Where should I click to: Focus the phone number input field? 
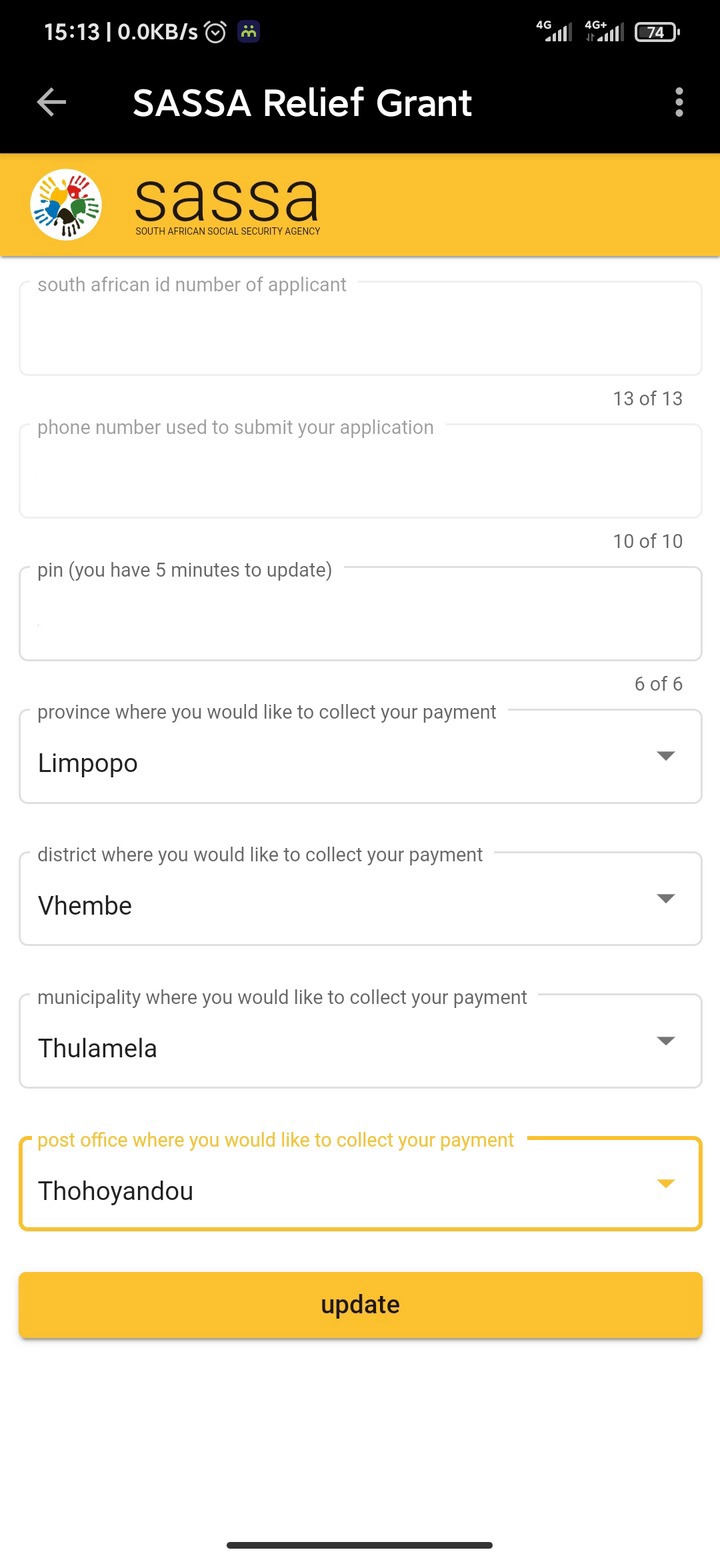coord(360,471)
